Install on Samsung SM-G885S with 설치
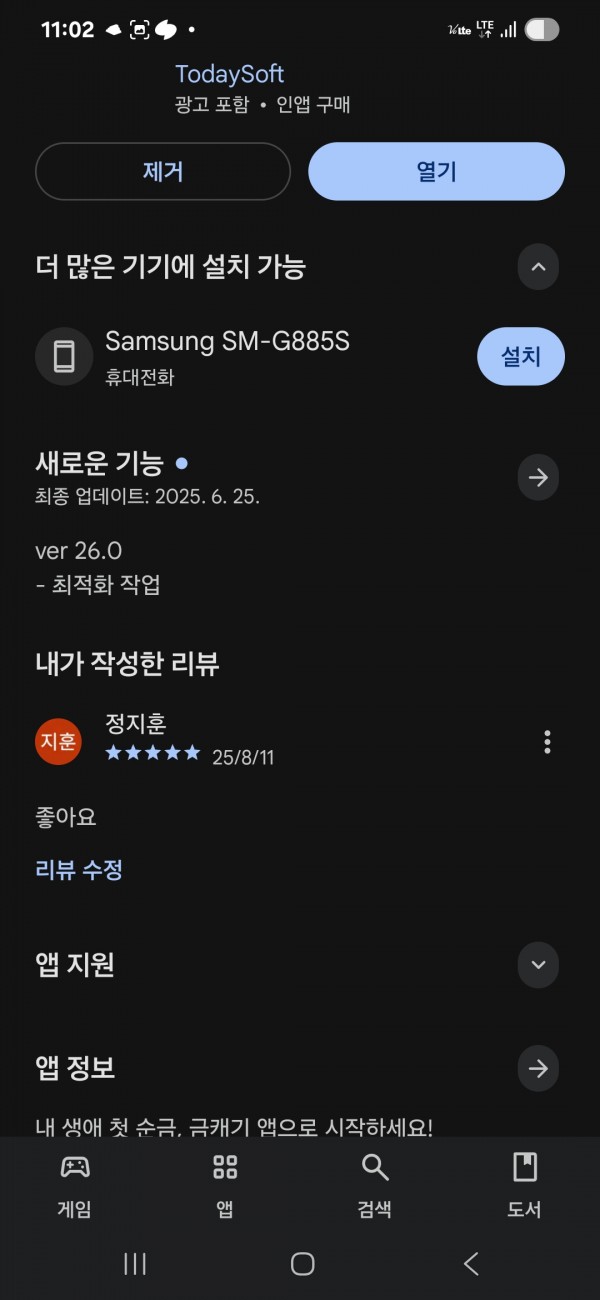 (520, 356)
